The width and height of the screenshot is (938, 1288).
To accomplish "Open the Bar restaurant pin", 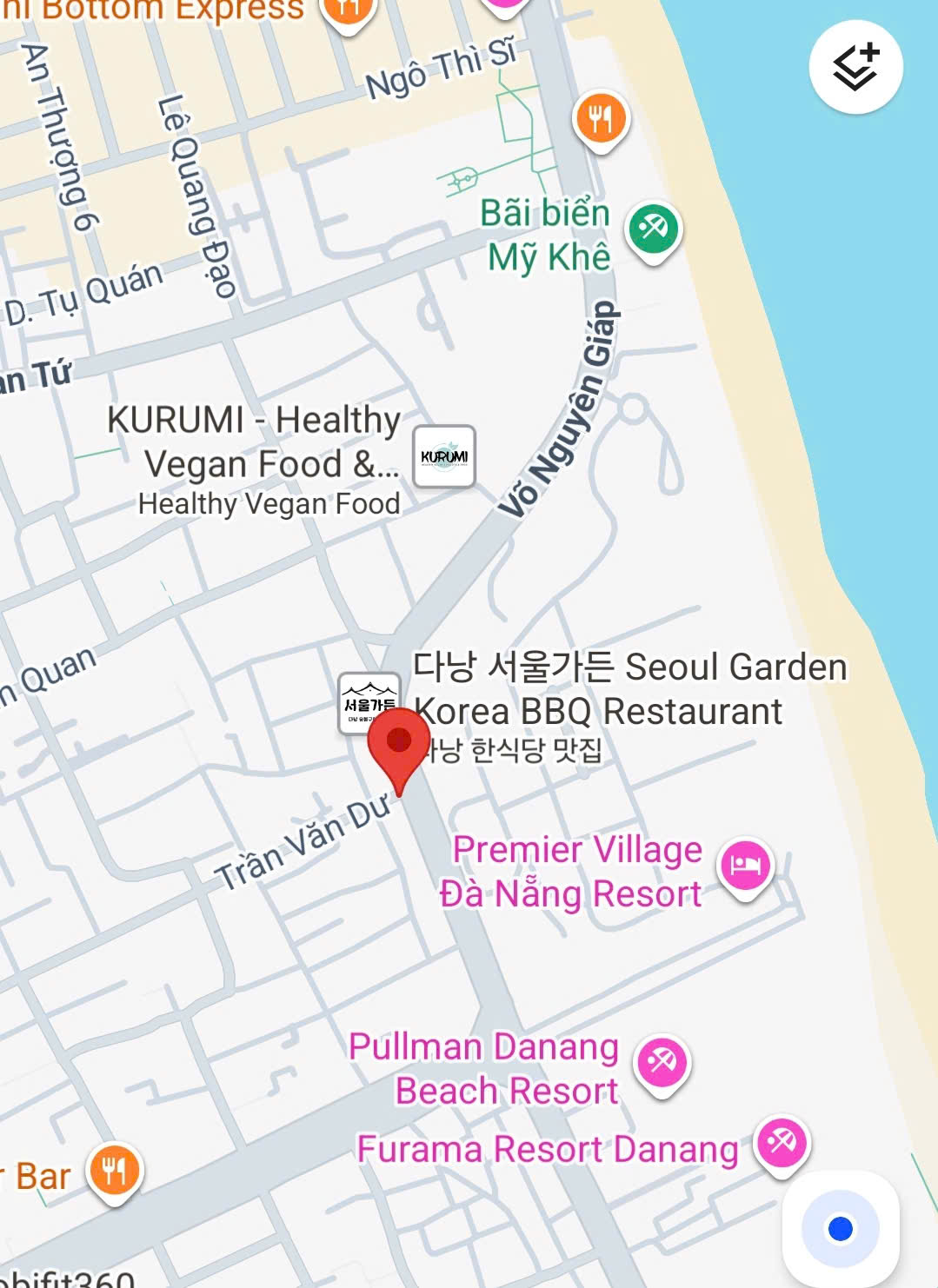I will (x=114, y=1172).
